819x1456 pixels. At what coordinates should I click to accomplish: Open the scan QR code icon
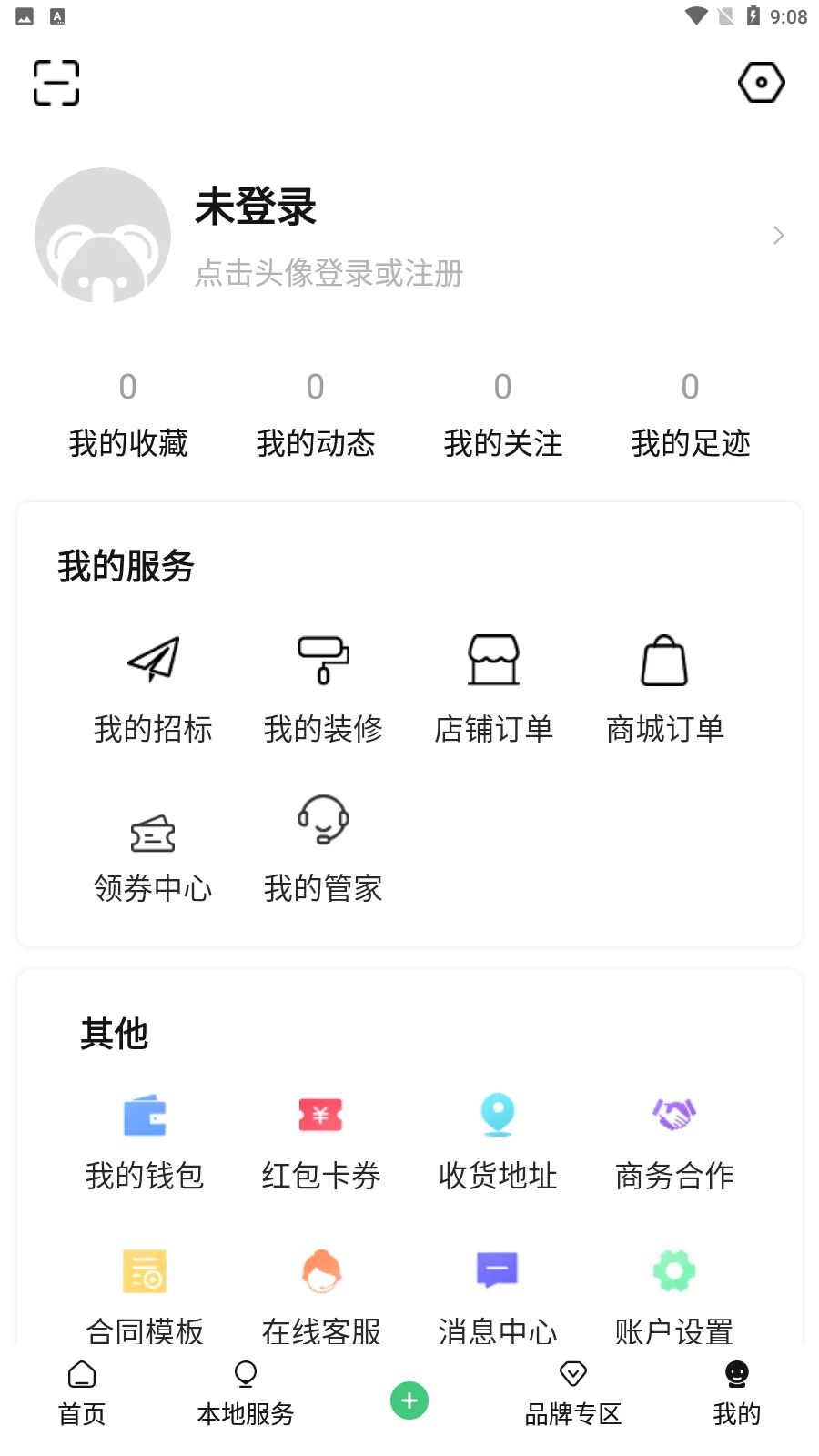pyautogui.click(x=56, y=83)
